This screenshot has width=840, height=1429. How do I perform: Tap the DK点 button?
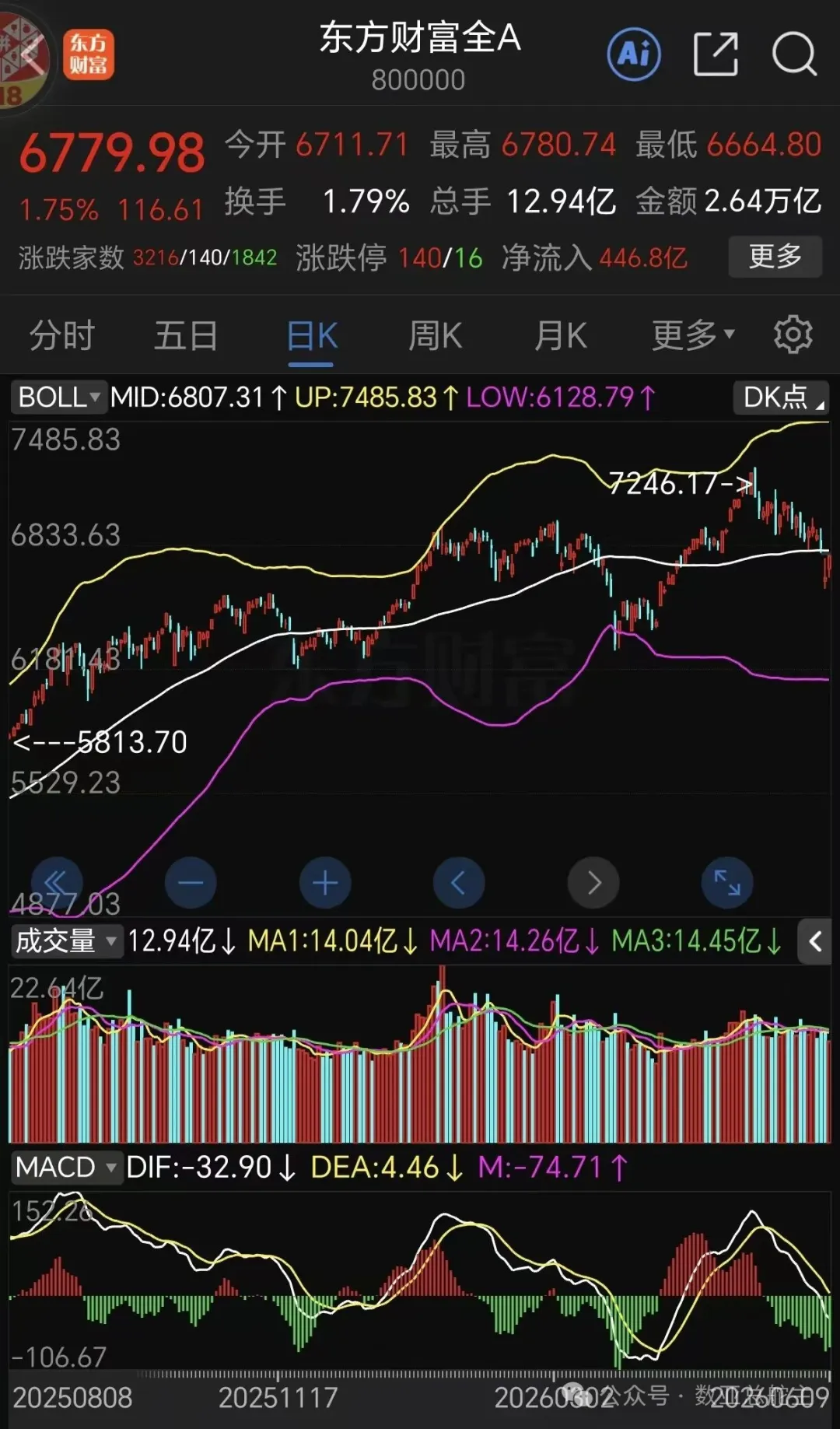782,398
